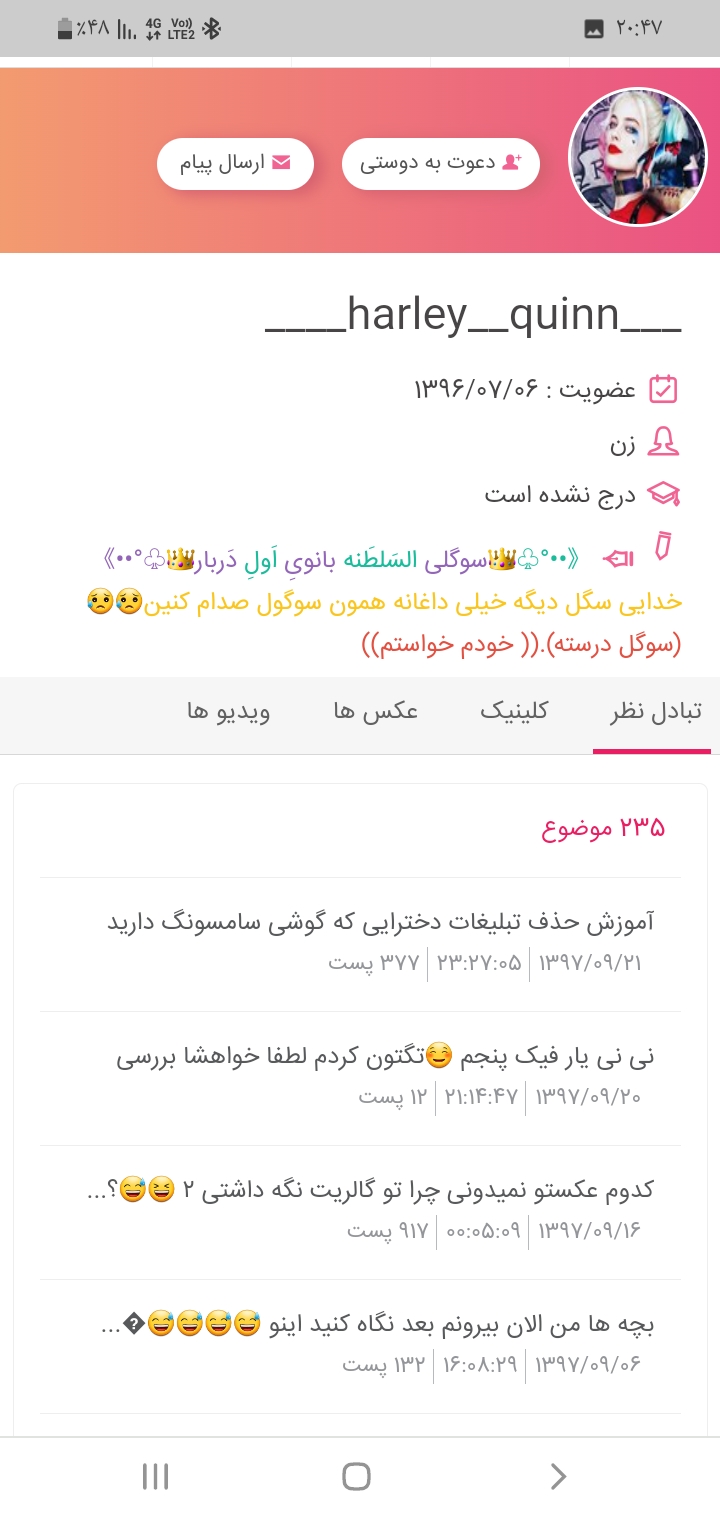720x1520 pixels.
Task: Switch to the کلینیک tab
Action: click(x=514, y=711)
